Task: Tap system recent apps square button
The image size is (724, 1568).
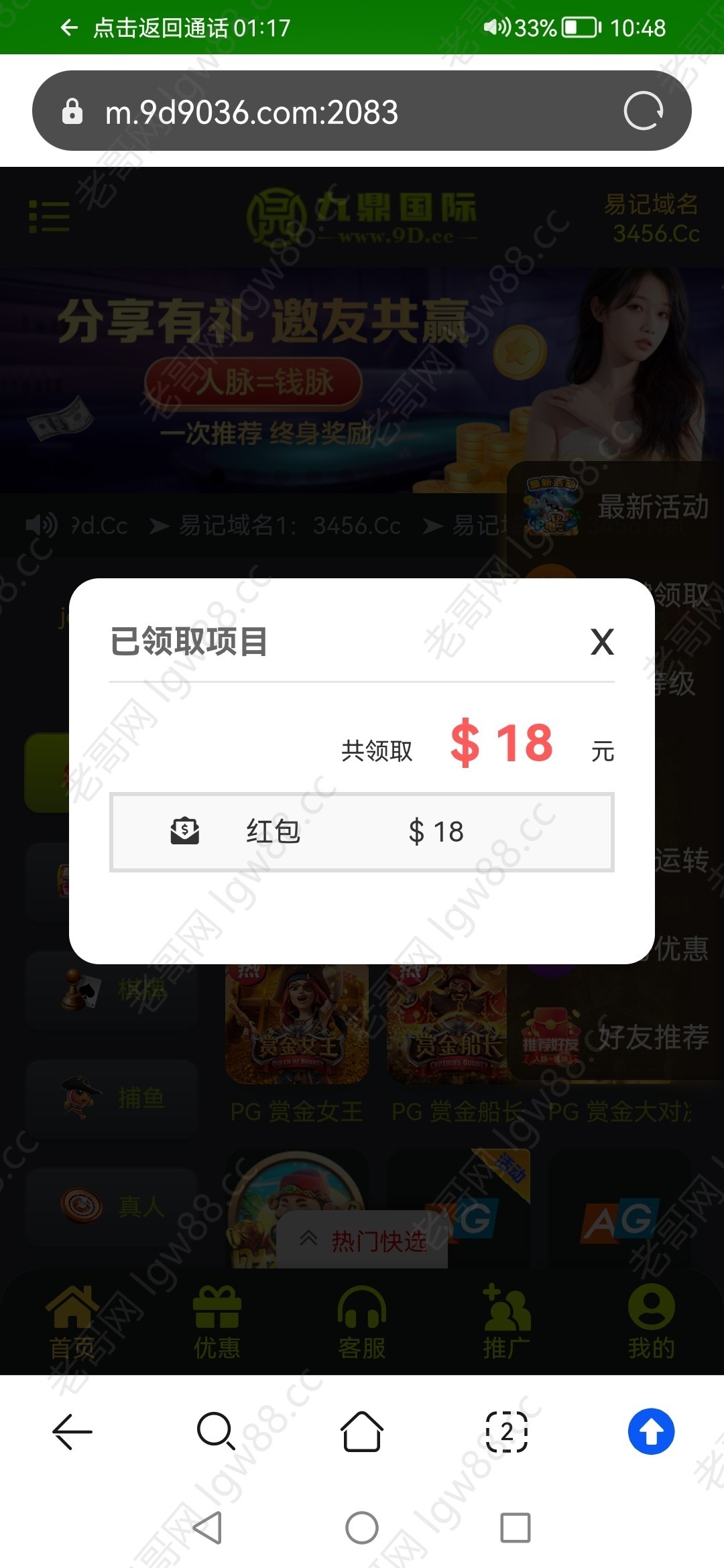Action: 515,1528
